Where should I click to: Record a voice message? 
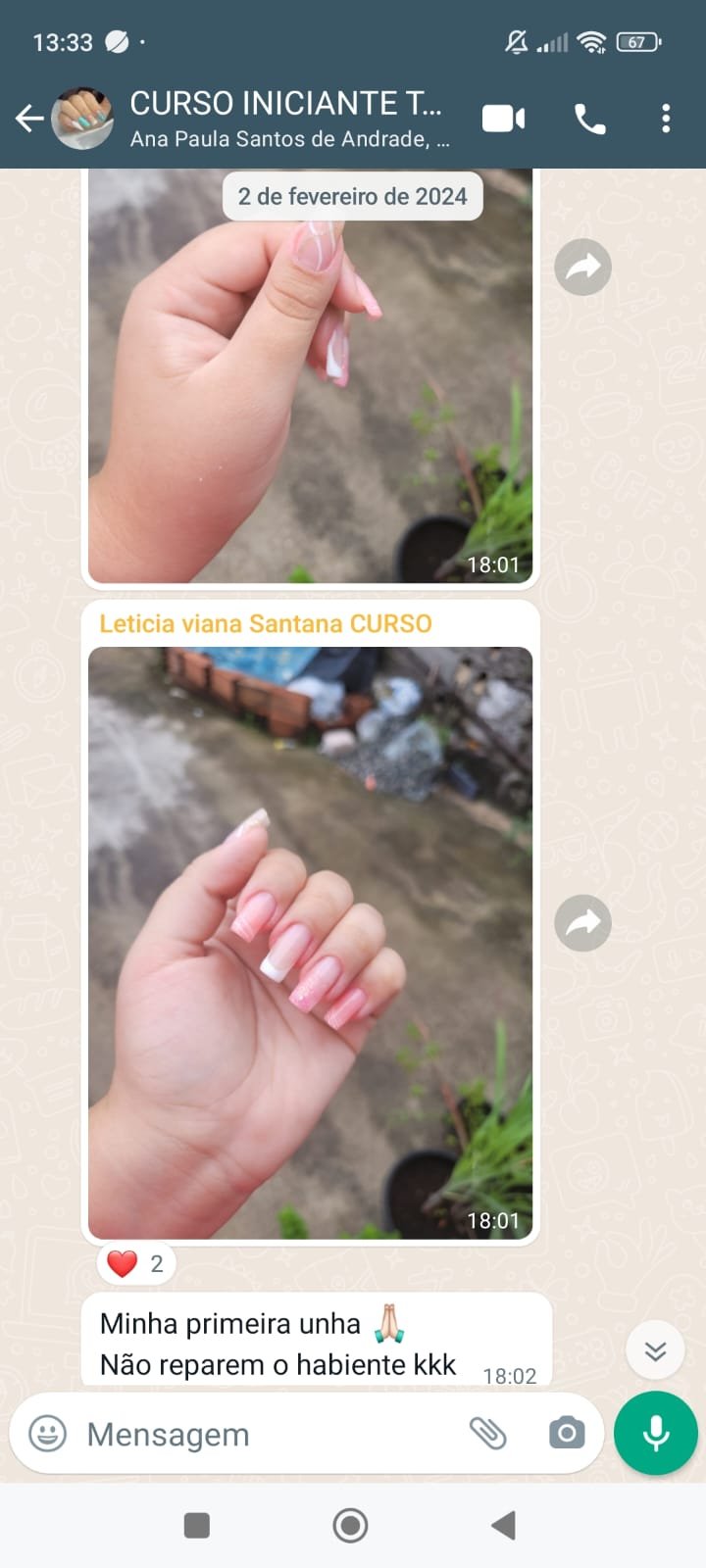(x=655, y=1434)
